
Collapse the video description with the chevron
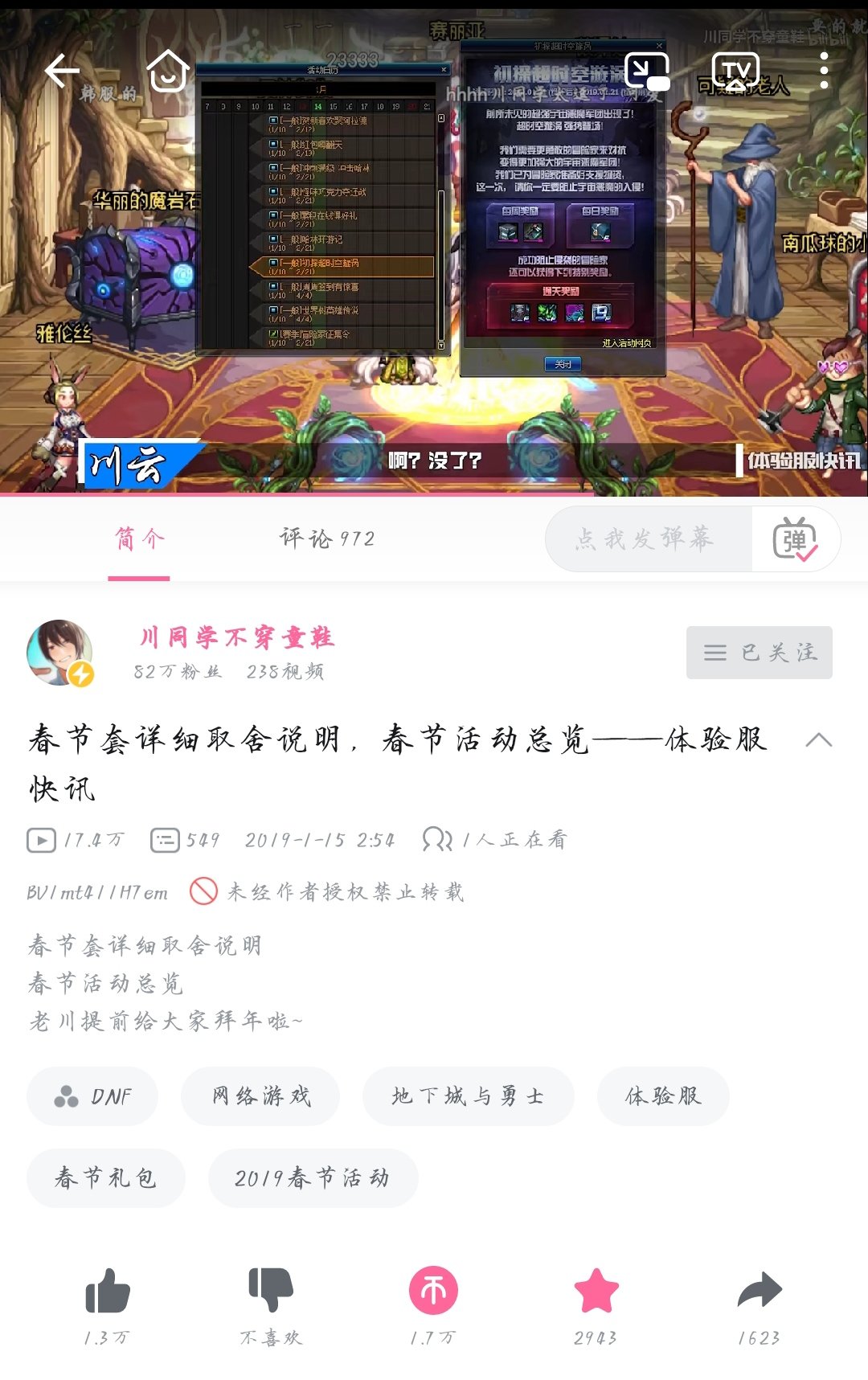[818, 740]
